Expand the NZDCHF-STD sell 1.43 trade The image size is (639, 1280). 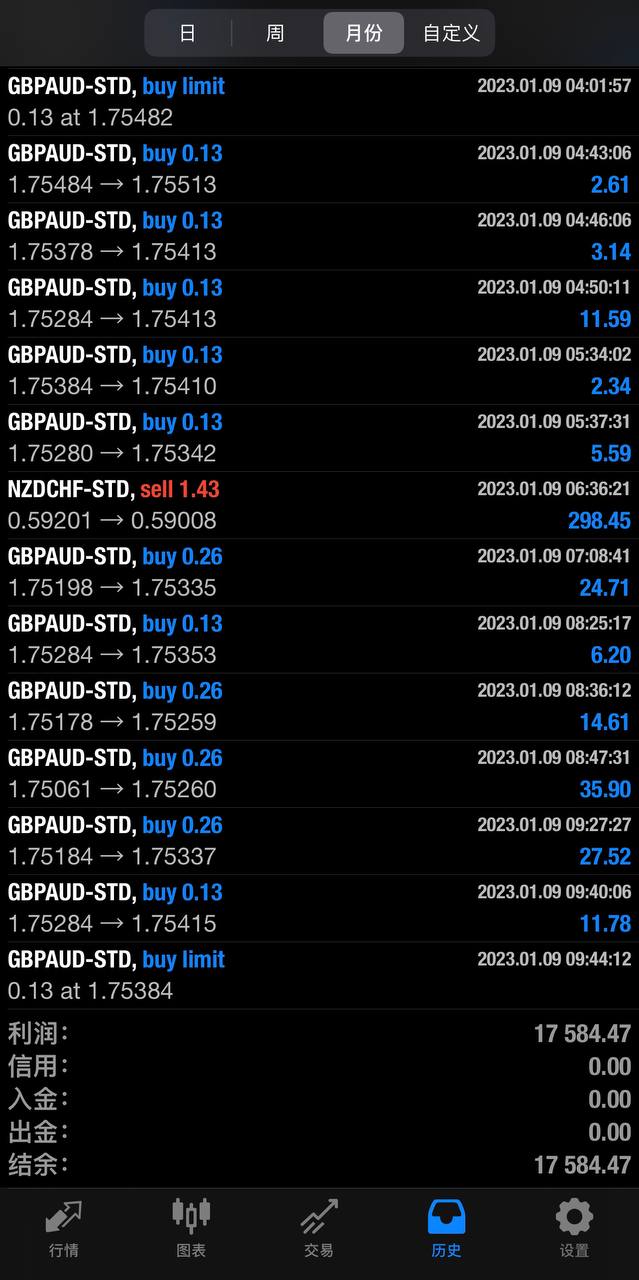(x=319, y=505)
